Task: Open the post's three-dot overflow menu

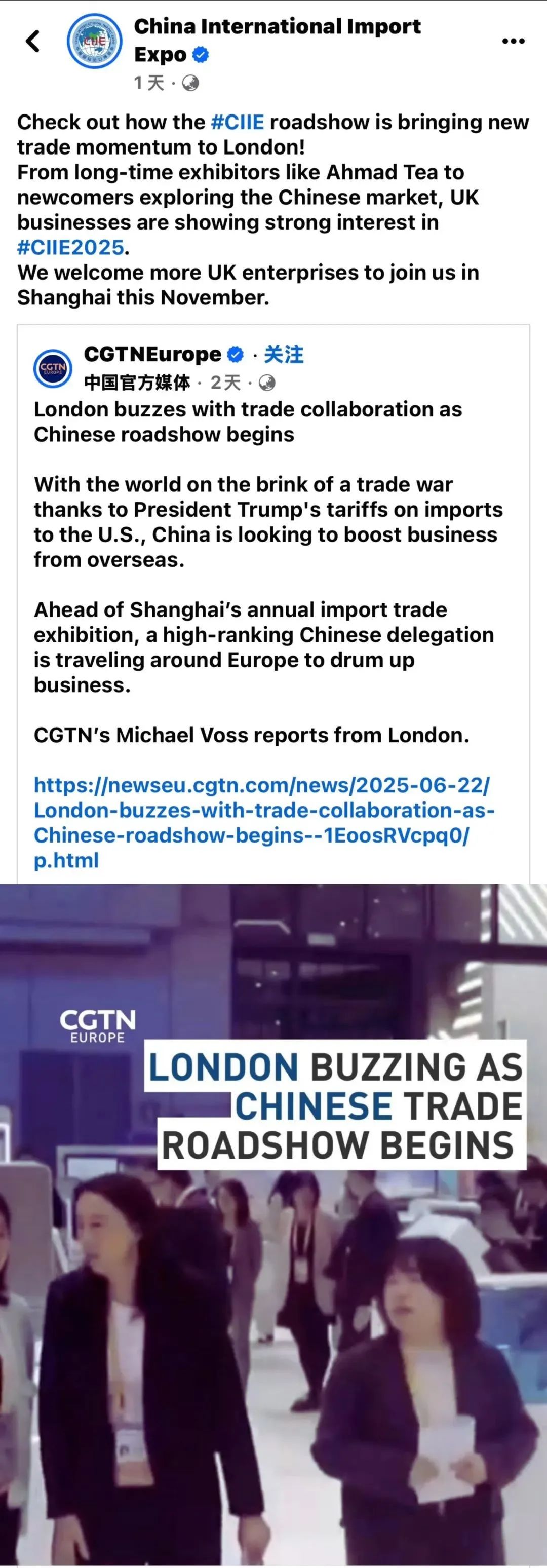Action: point(513,42)
